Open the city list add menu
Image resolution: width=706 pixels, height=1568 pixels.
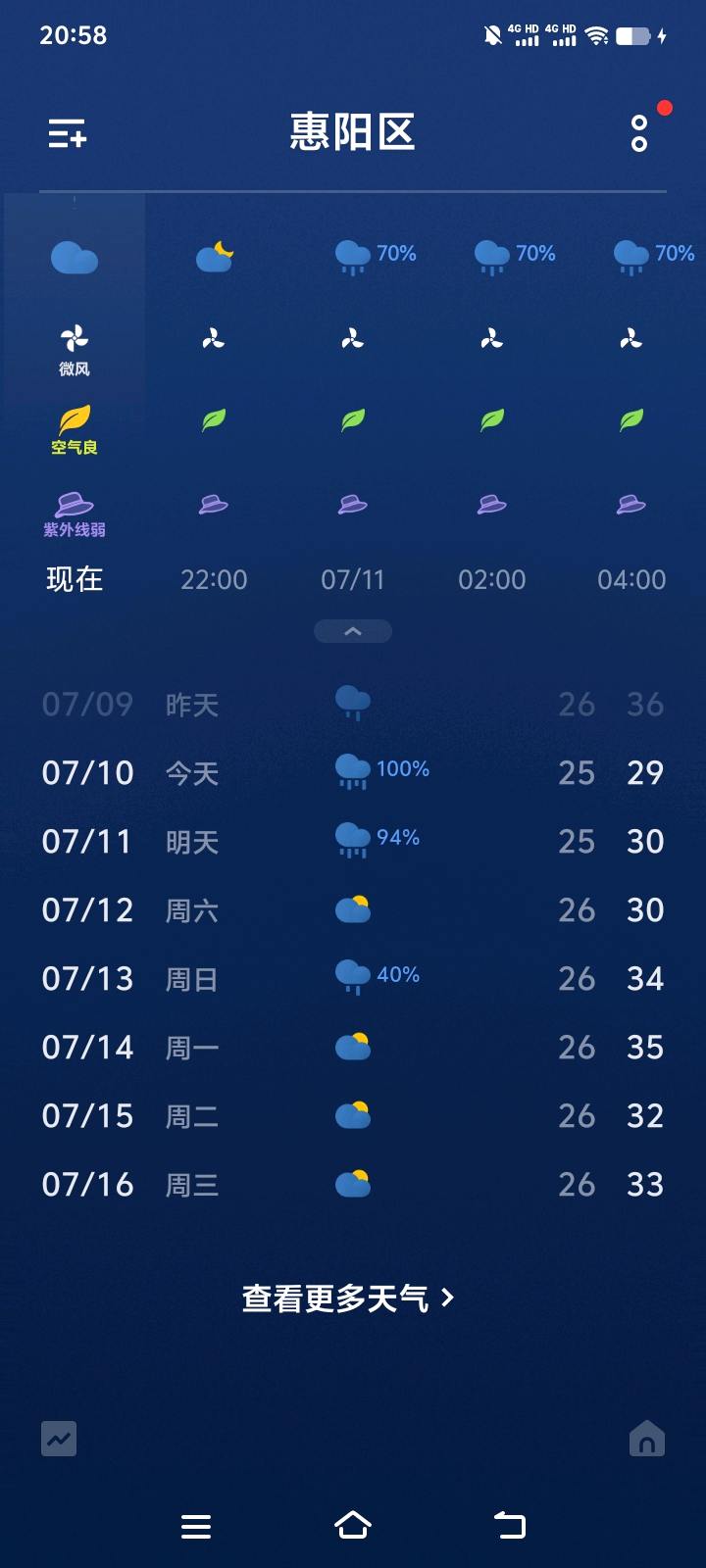(x=68, y=133)
